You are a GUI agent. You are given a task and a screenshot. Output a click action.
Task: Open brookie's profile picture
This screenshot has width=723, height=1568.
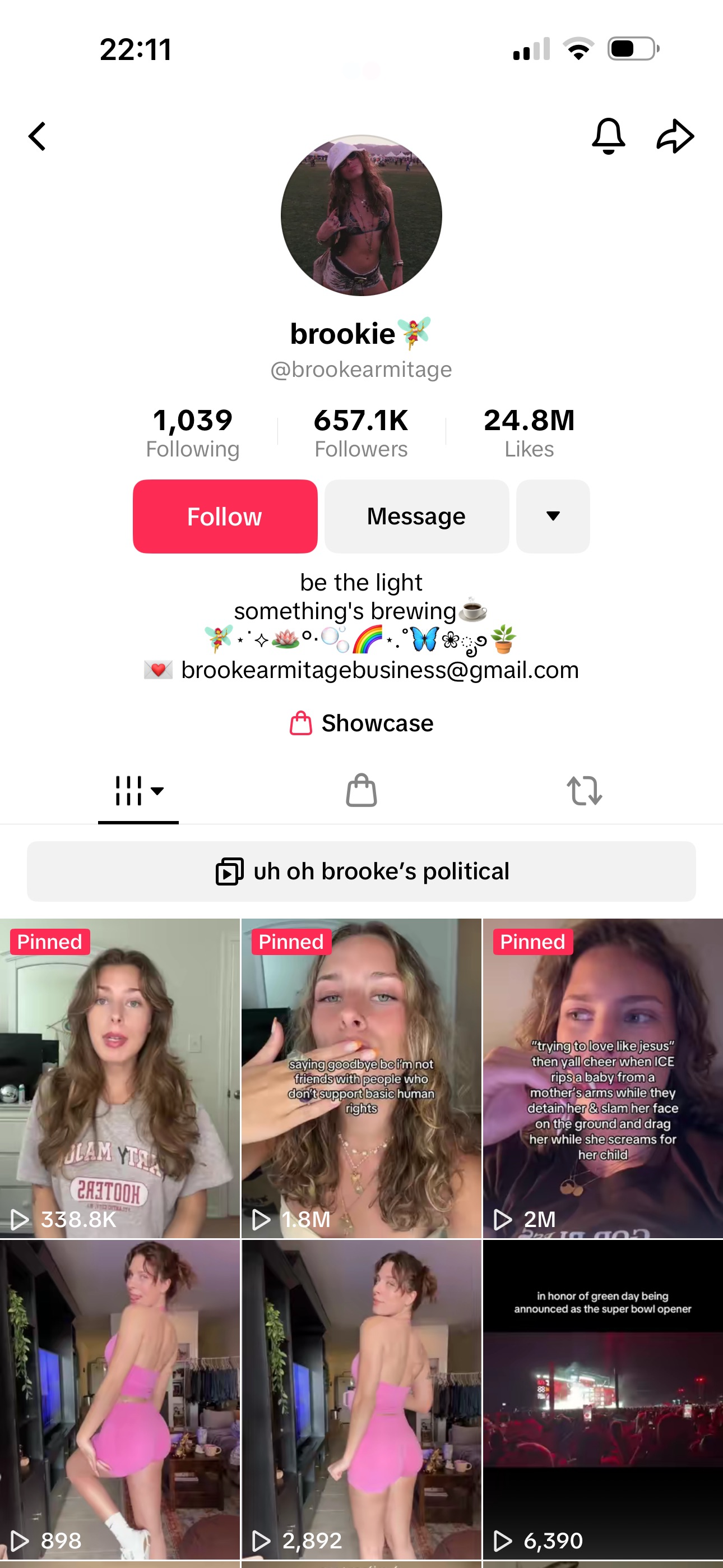coord(361,215)
